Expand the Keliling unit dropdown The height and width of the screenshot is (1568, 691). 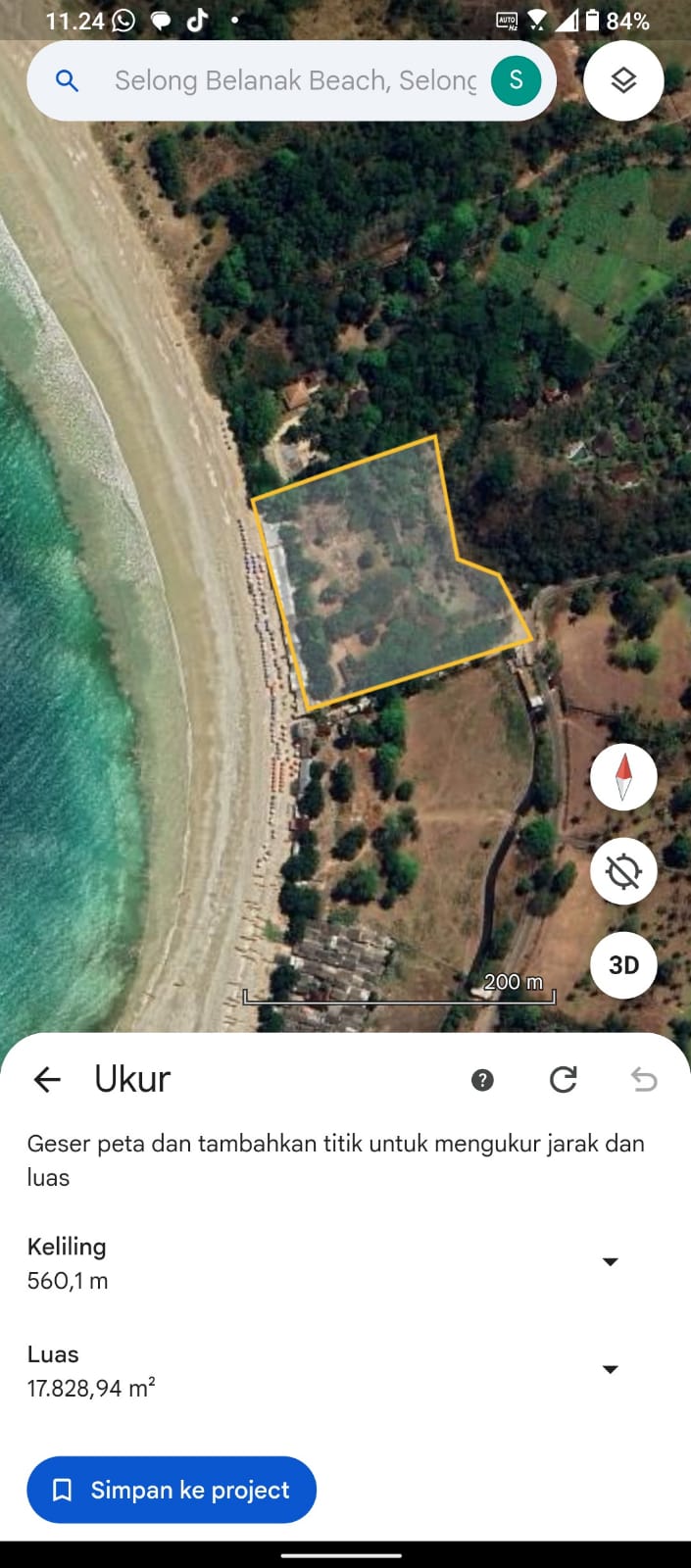tap(610, 1262)
